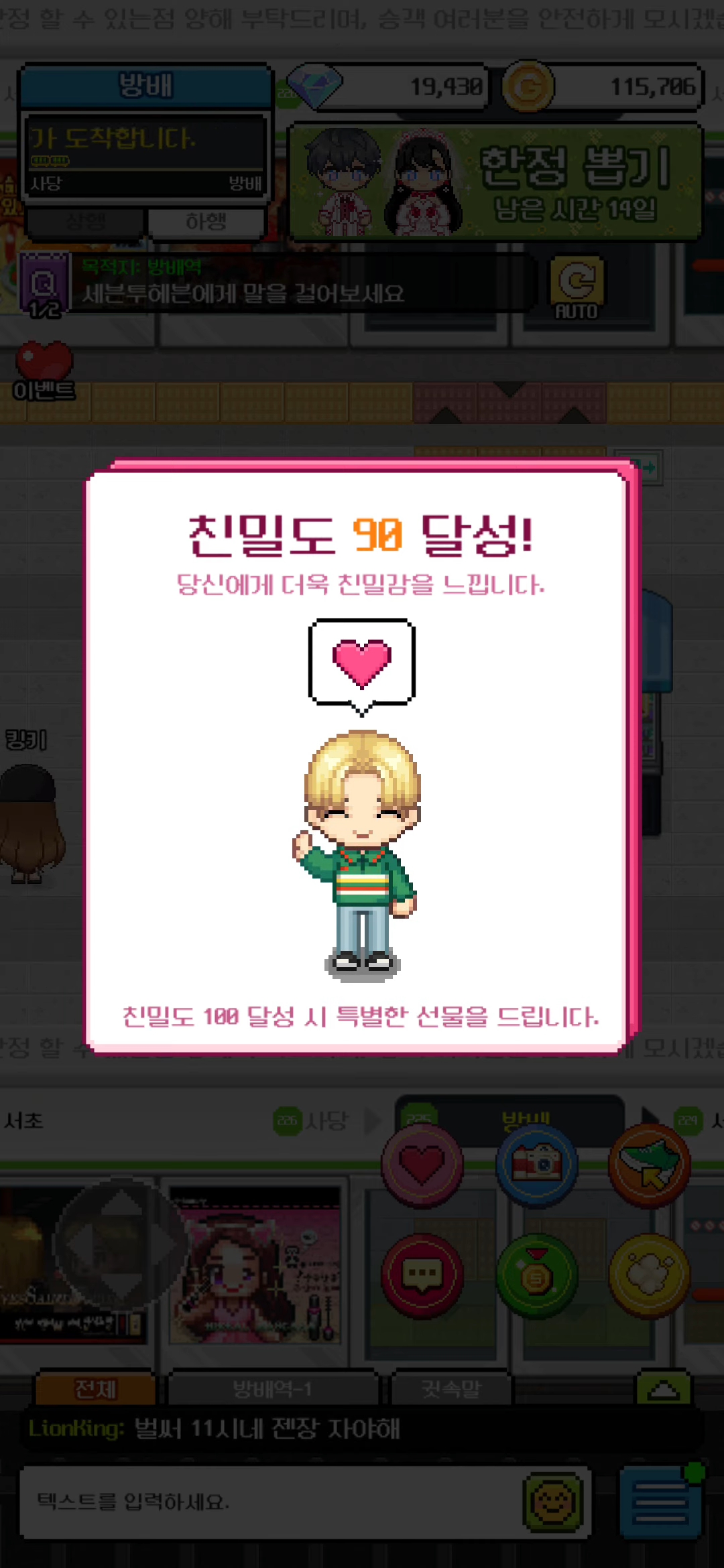724x1568 pixels.
Task: Select the 상행 direction button
Action: pos(86,222)
